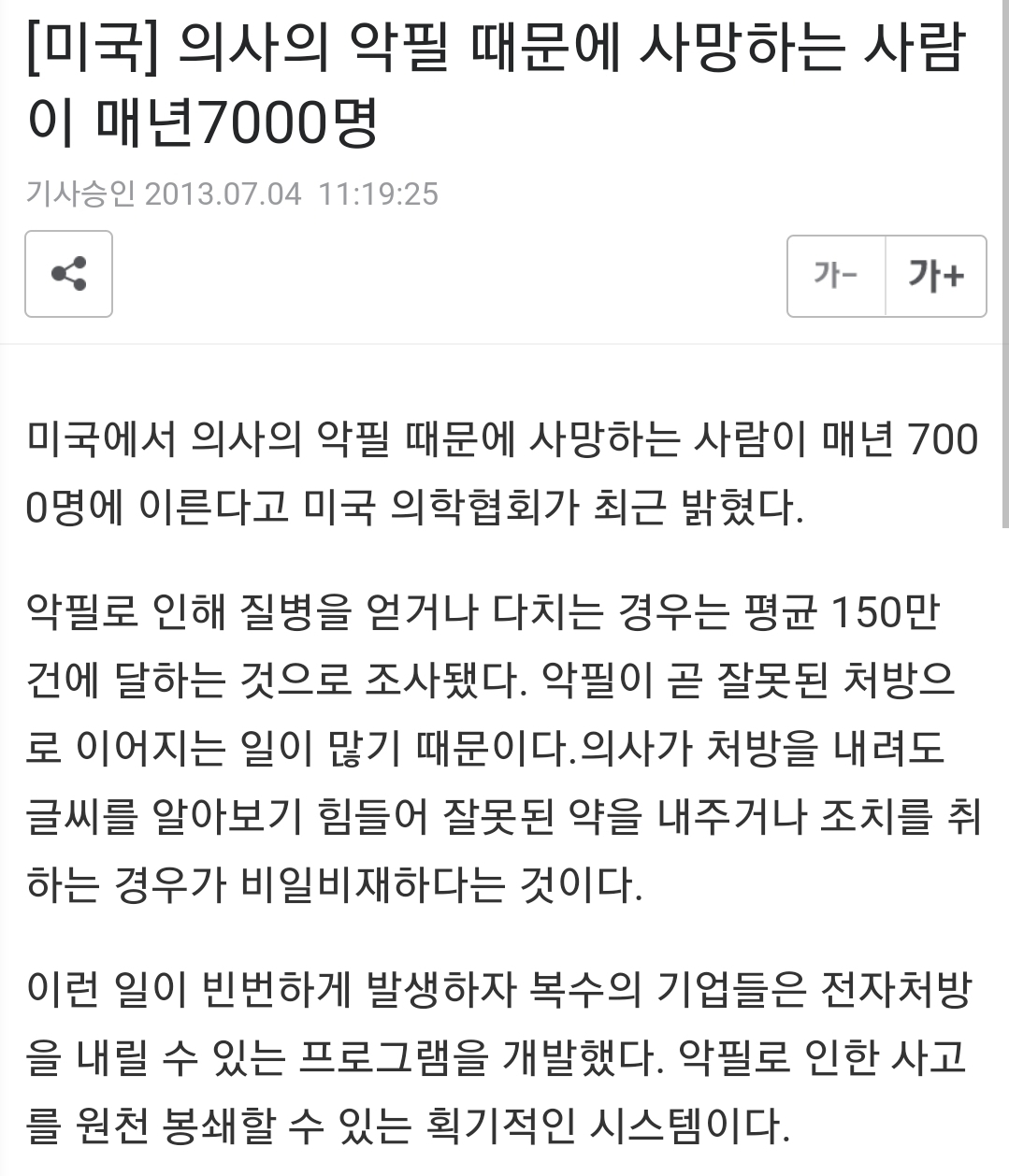Share this article

(x=68, y=274)
